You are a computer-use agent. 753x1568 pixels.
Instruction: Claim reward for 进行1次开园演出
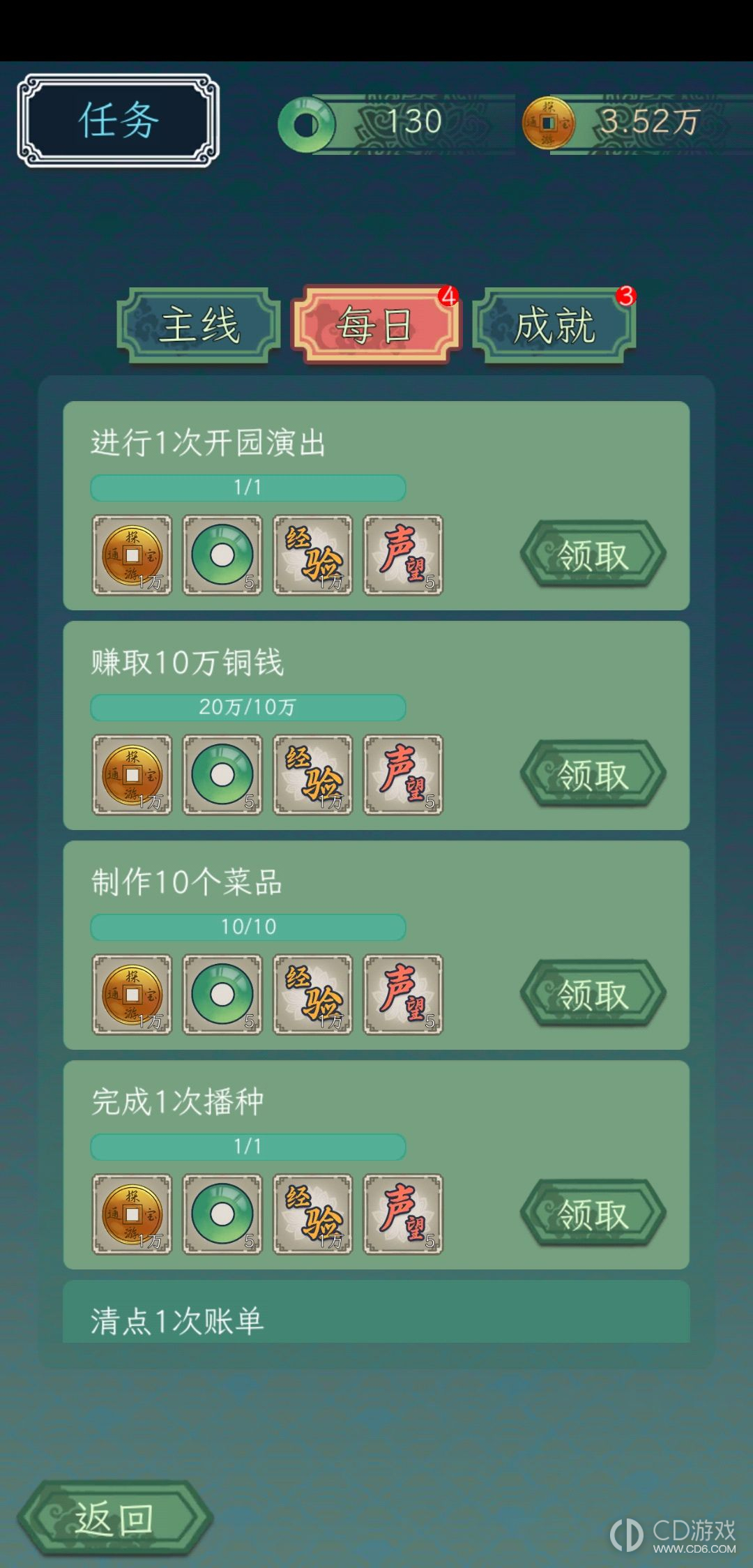coord(593,555)
